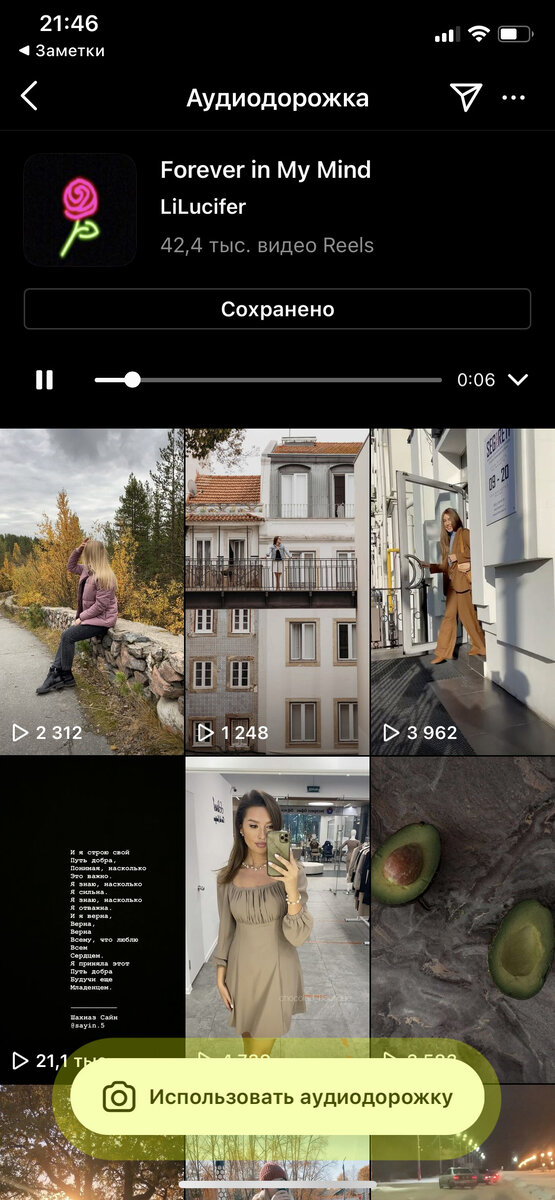Pause the audio preview
The width and height of the screenshot is (555, 1200).
(44, 380)
